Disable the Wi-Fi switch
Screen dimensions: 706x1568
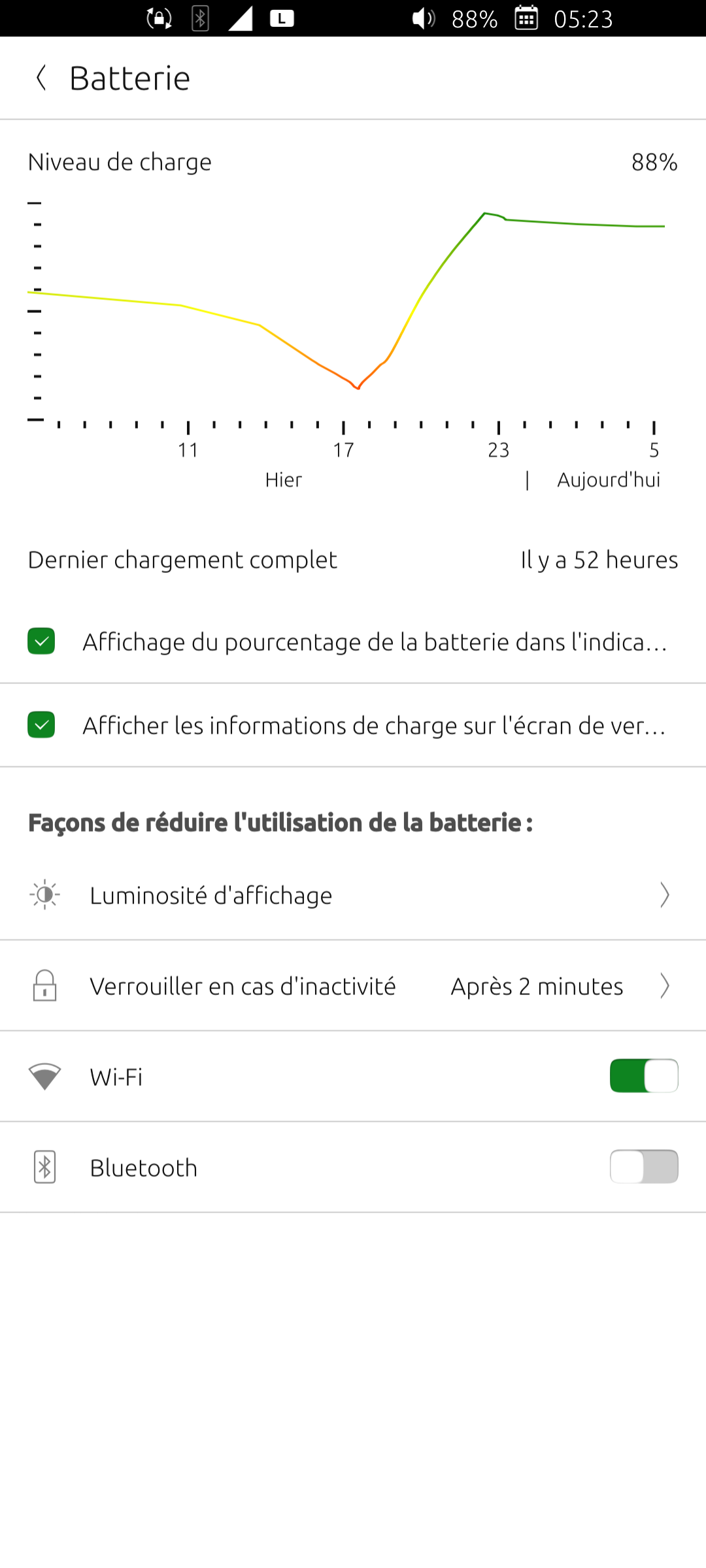[644, 1076]
